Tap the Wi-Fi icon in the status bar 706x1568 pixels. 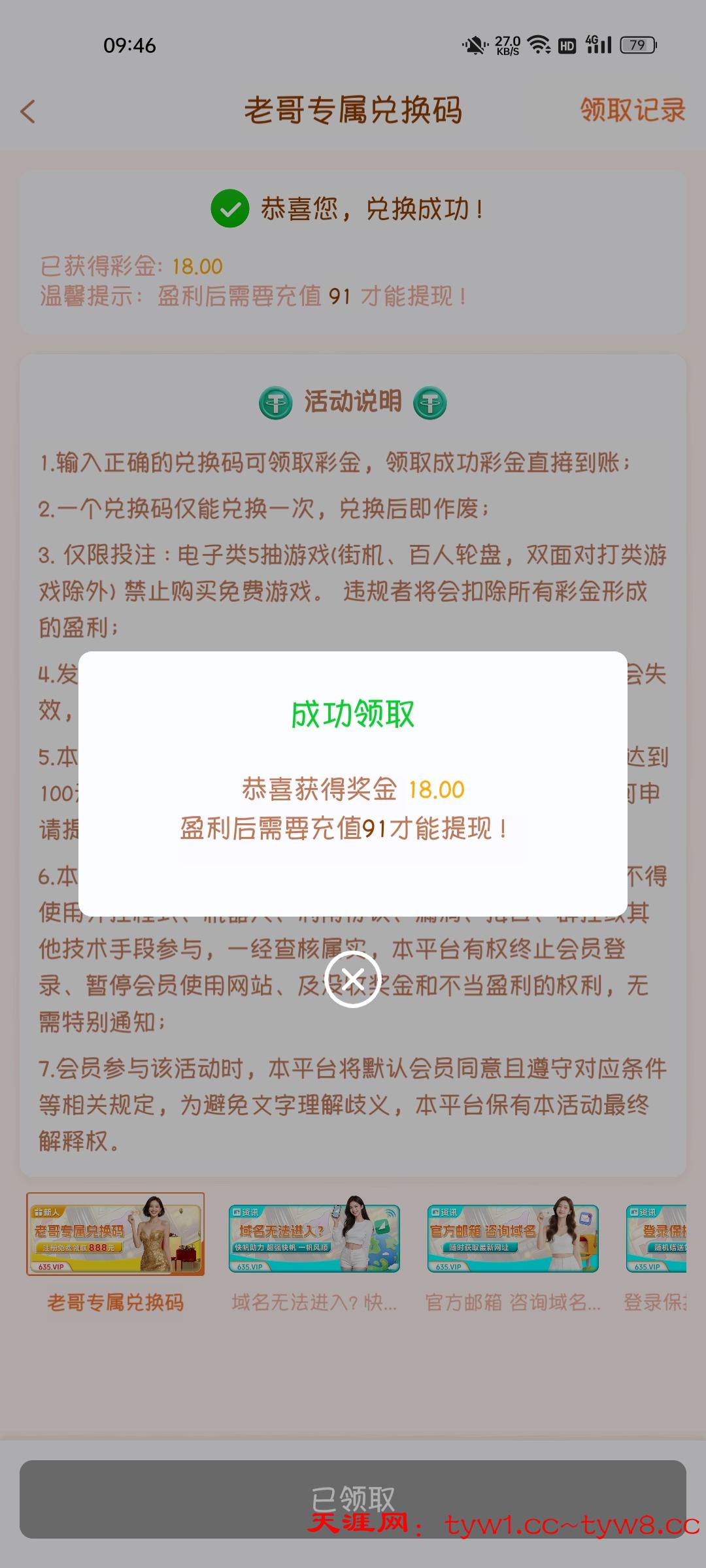538,46
